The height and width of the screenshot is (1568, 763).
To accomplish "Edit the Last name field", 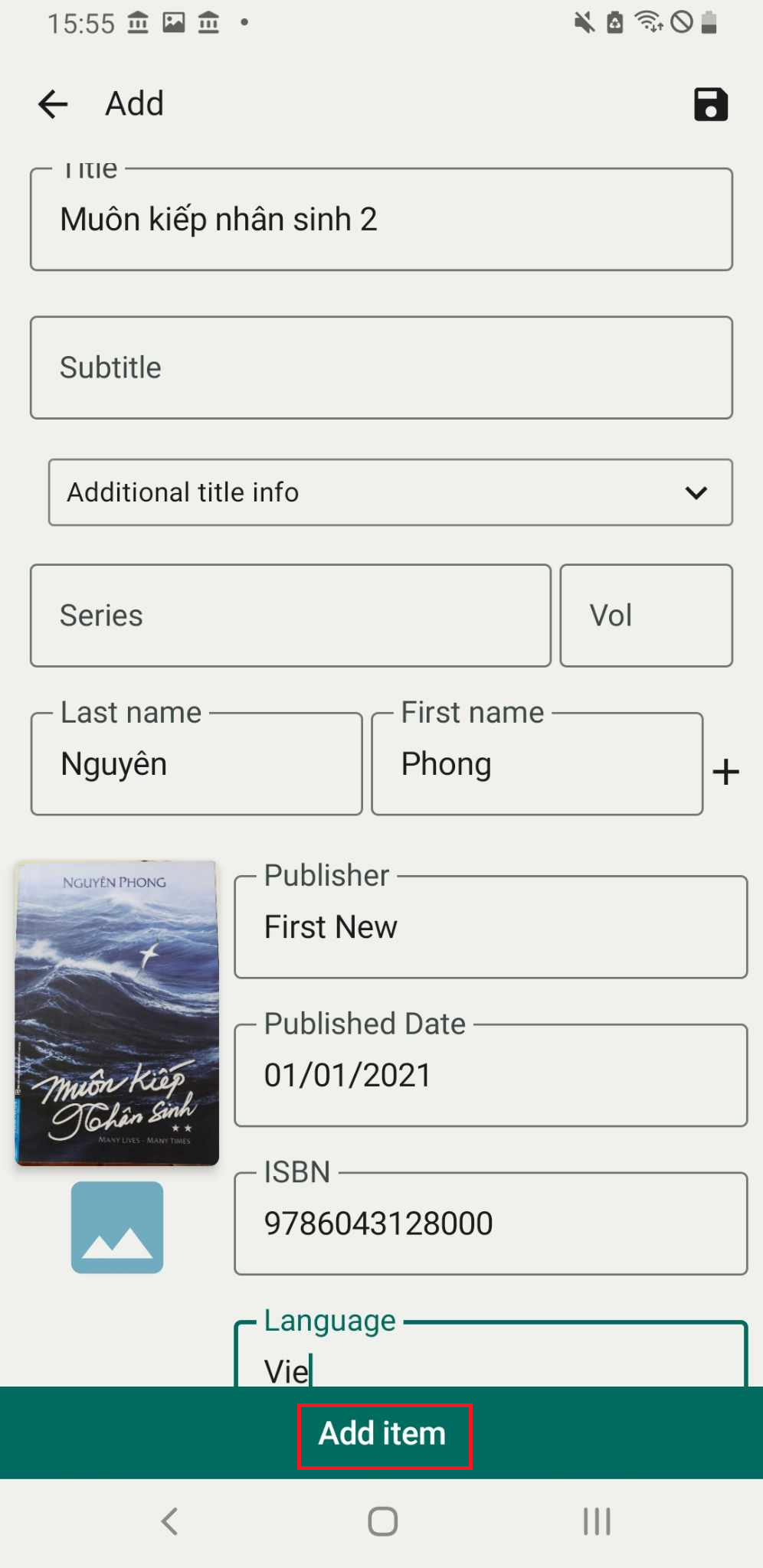I will (x=196, y=763).
